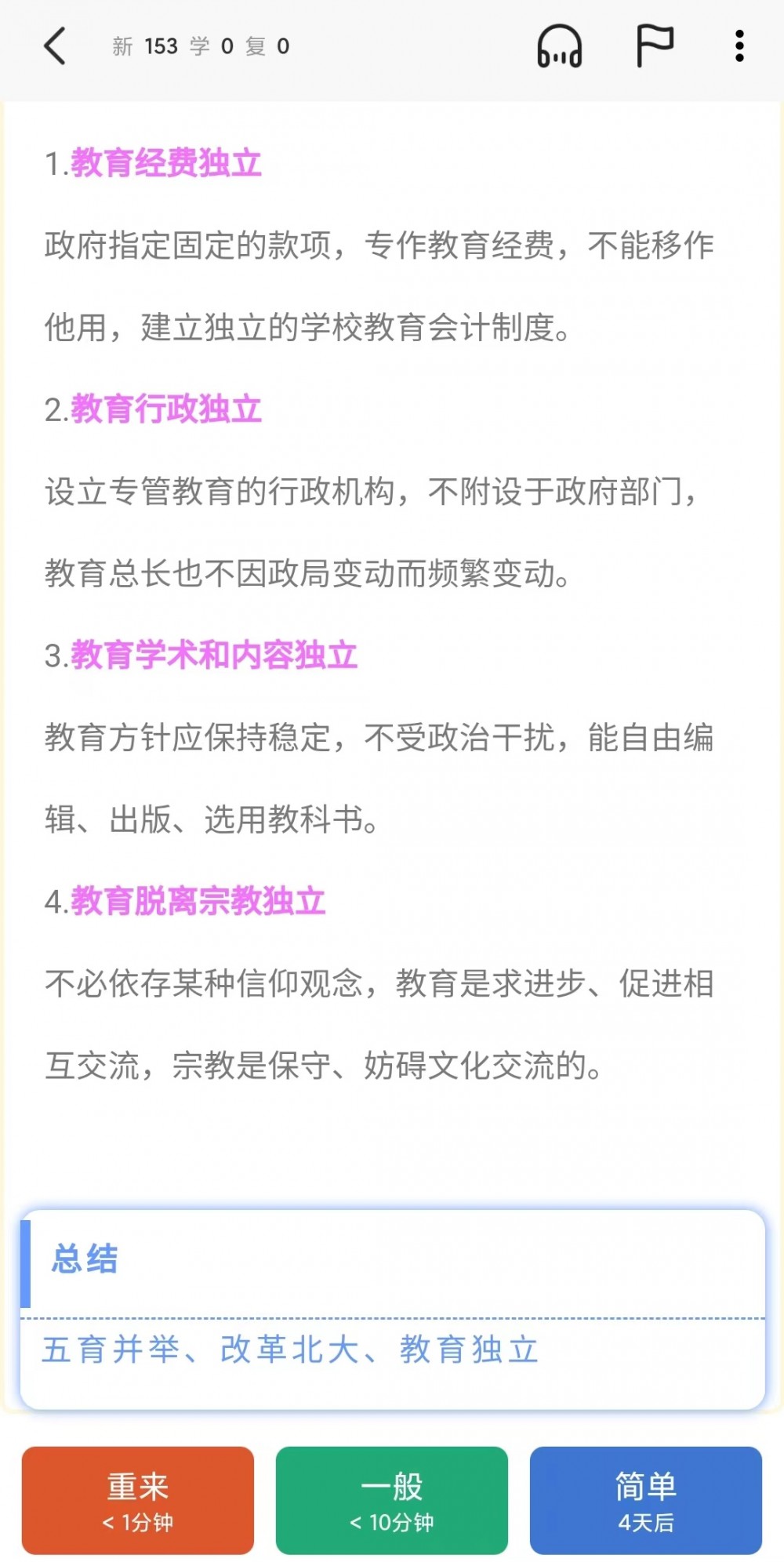Image resolution: width=784 pixels, height=1562 pixels.
Task: Tap the headphones audio icon
Action: tap(559, 46)
